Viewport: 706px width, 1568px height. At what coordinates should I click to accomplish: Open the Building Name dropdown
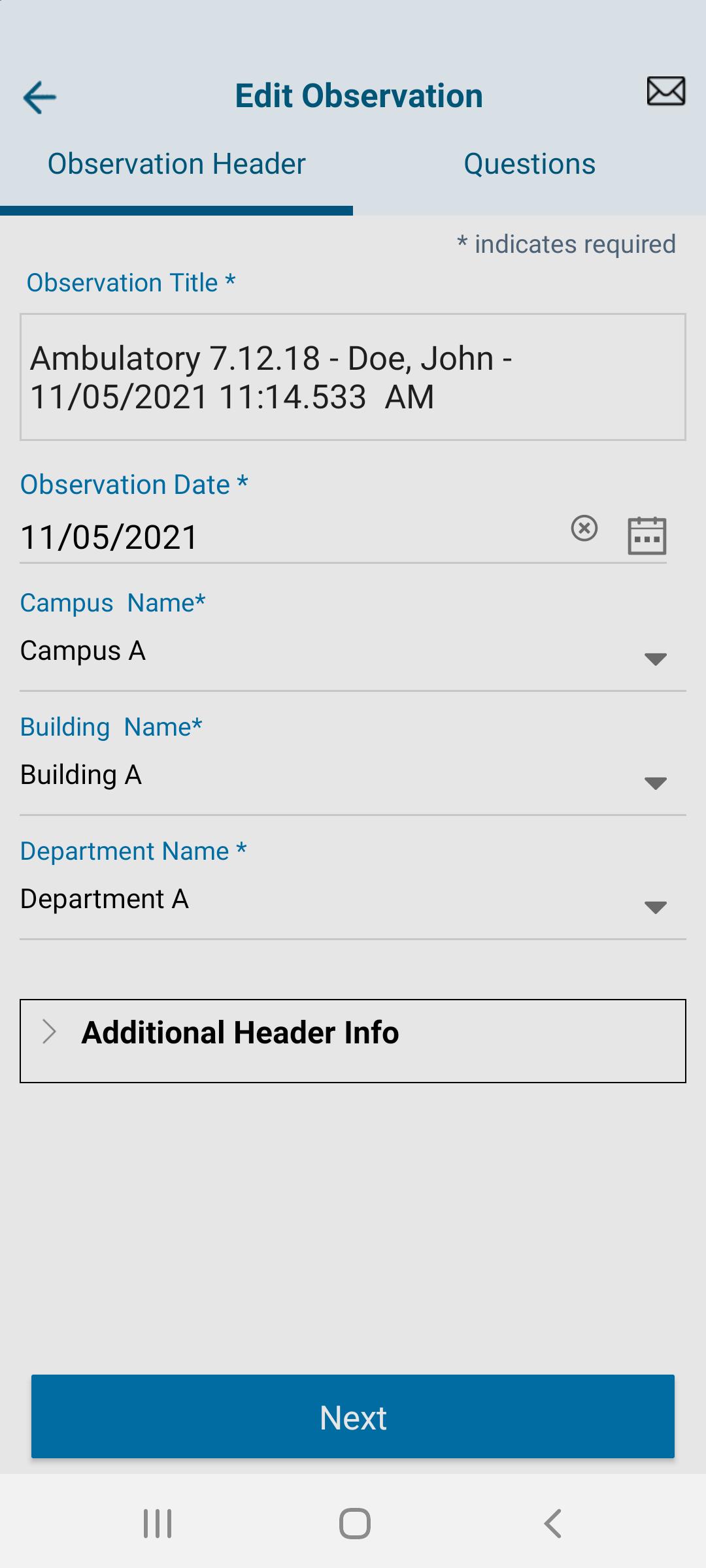[353, 776]
